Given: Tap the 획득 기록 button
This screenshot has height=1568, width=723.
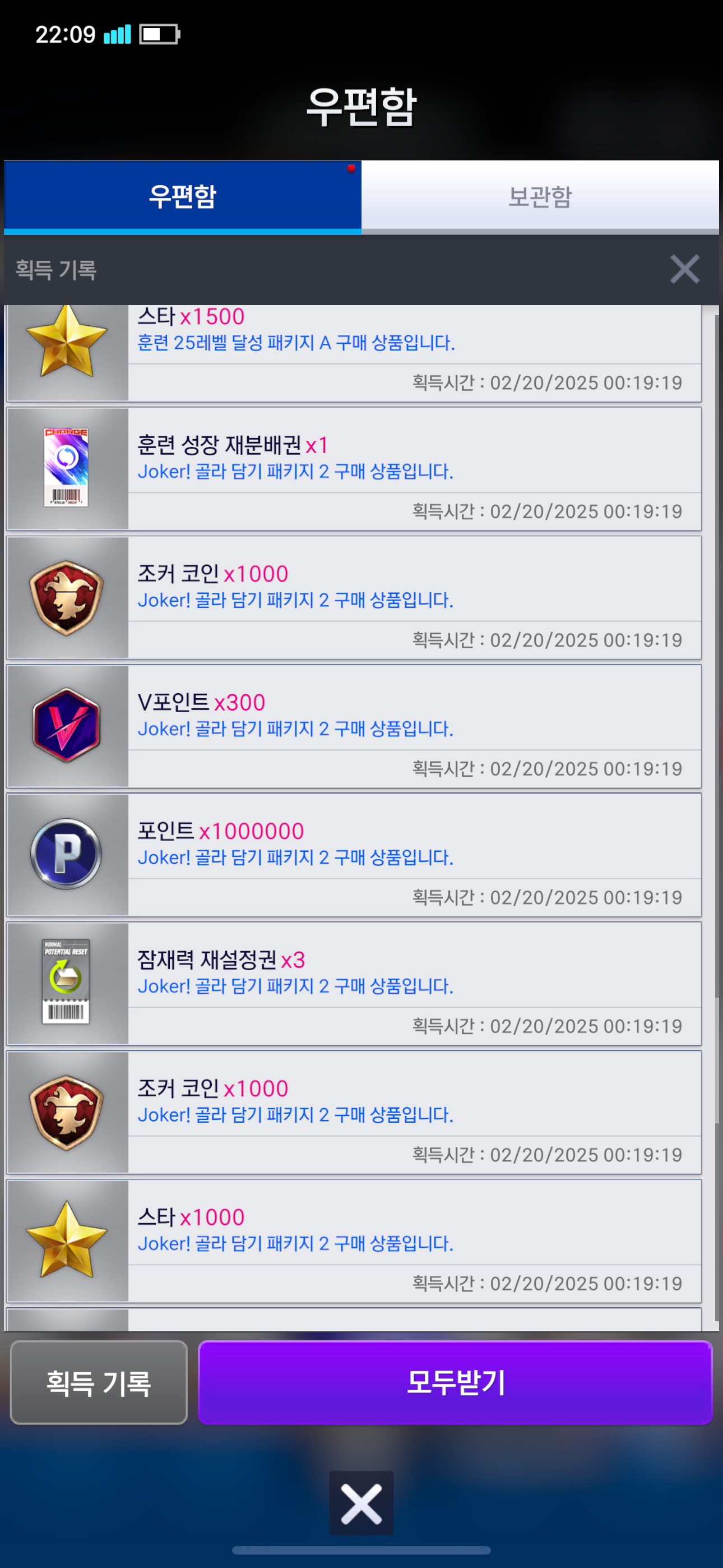Looking at the screenshot, I should [x=99, y=1382].
